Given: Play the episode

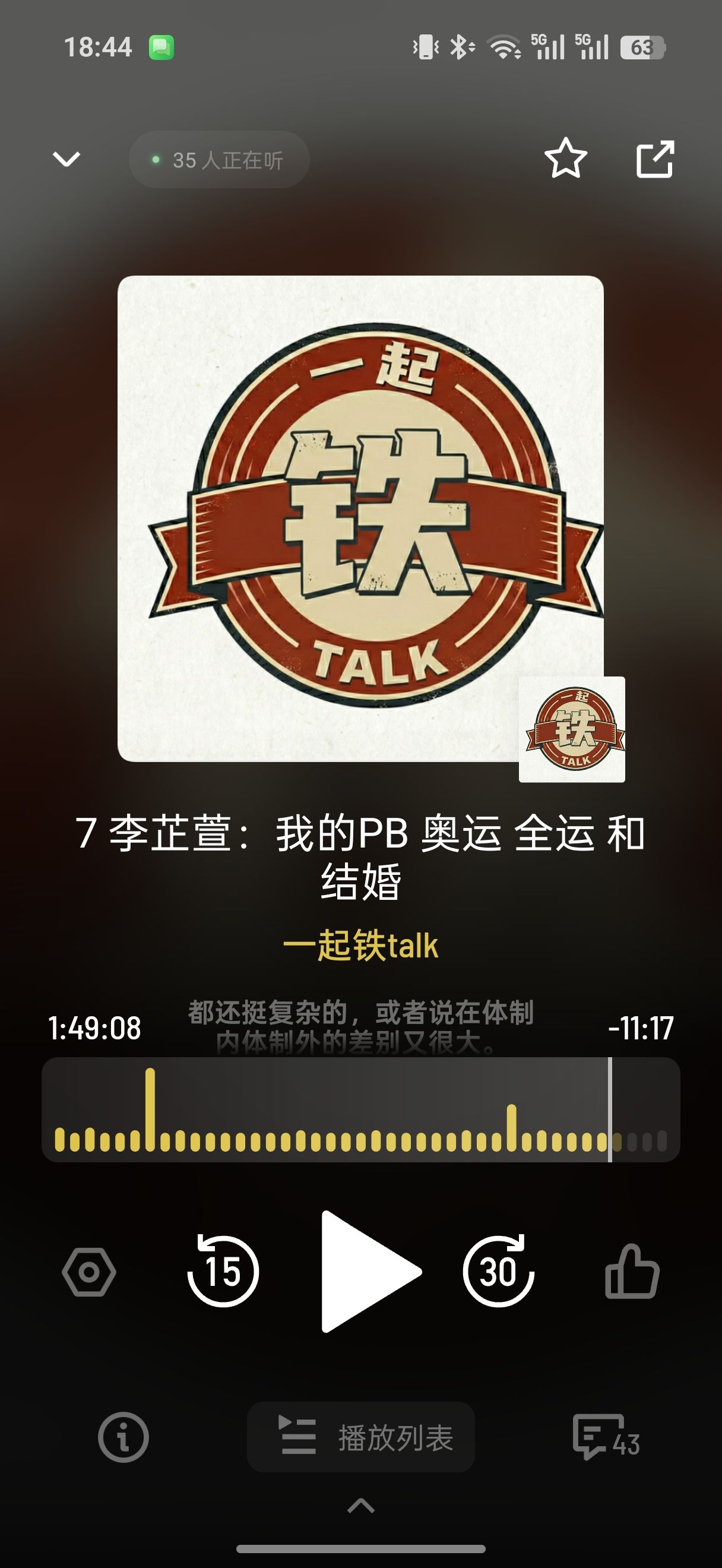Looking at the screenshot, I should [x=368, y=1272].
